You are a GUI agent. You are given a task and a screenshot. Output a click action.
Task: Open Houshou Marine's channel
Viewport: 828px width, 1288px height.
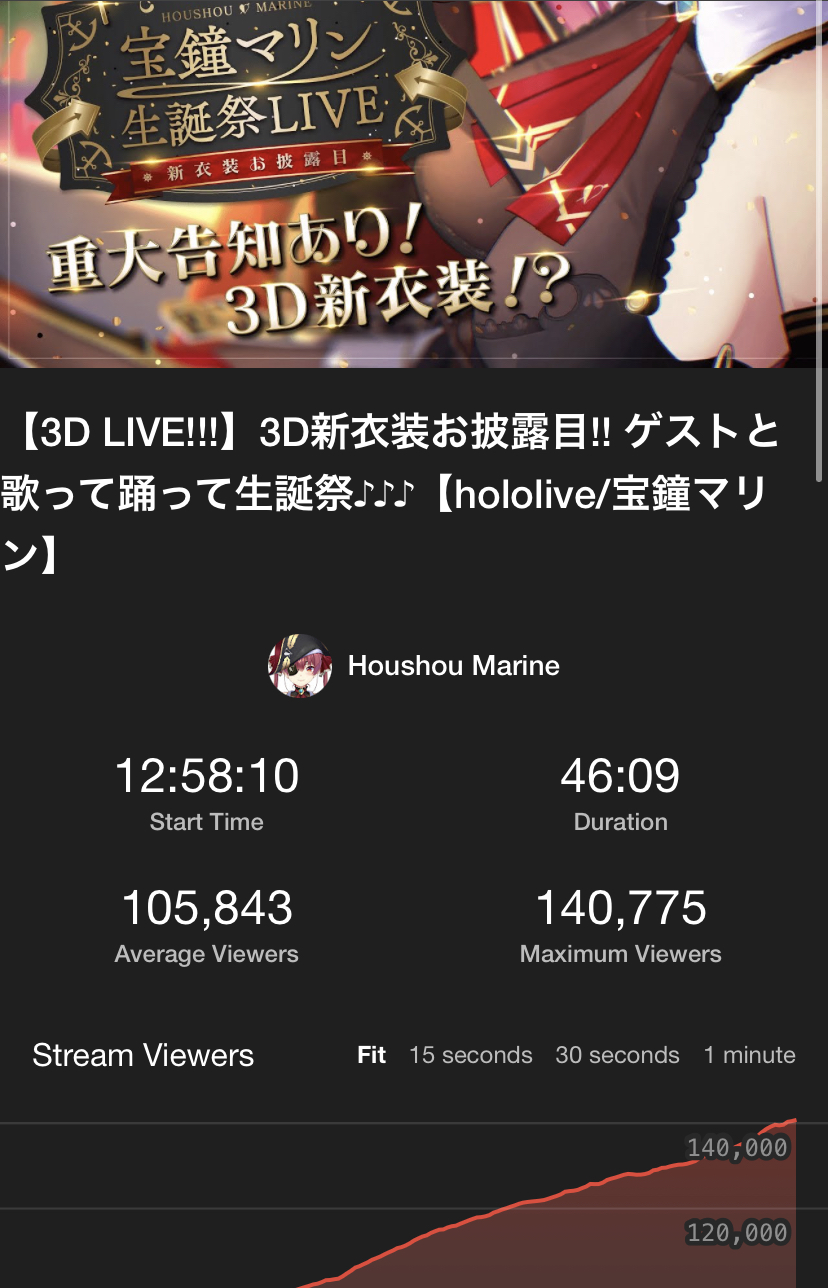point(453,666)
